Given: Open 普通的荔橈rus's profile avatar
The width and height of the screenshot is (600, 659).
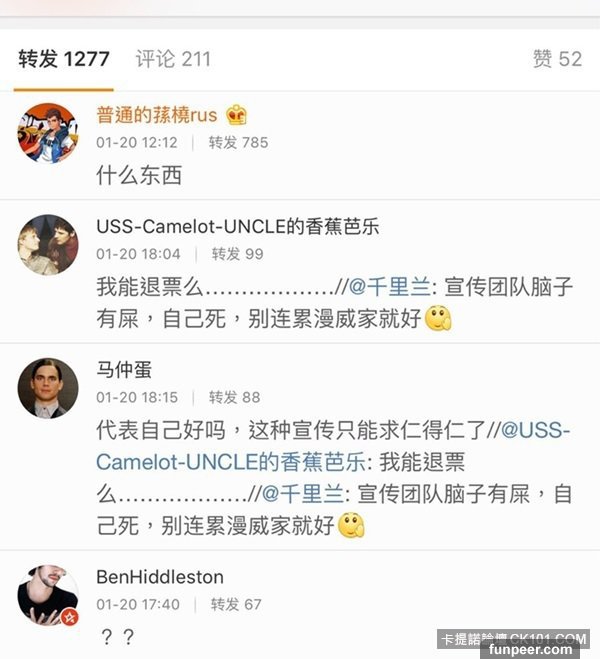Looking at the screenshot, I should tap(47, 131).
